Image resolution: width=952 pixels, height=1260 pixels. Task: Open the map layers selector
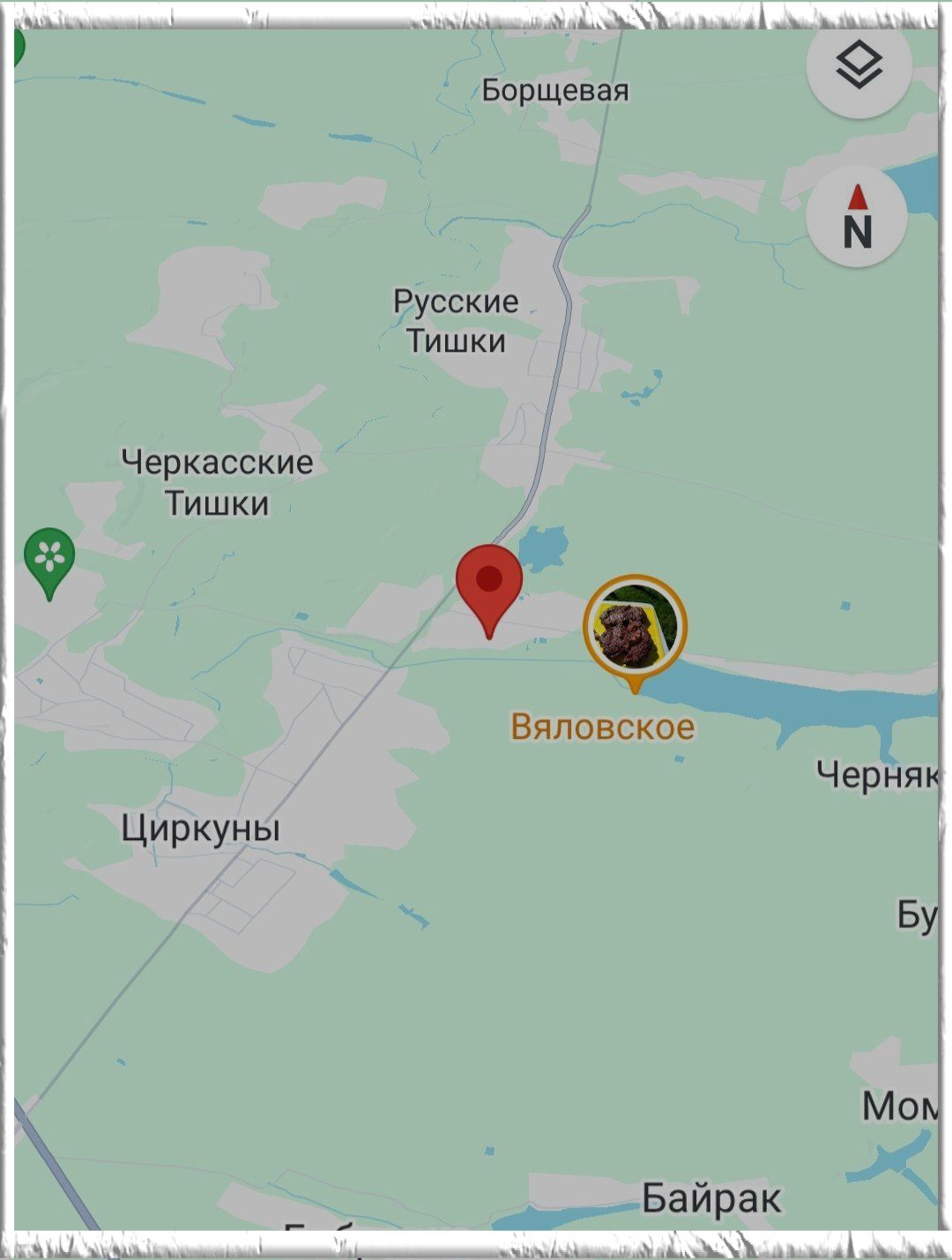point(858,66)
